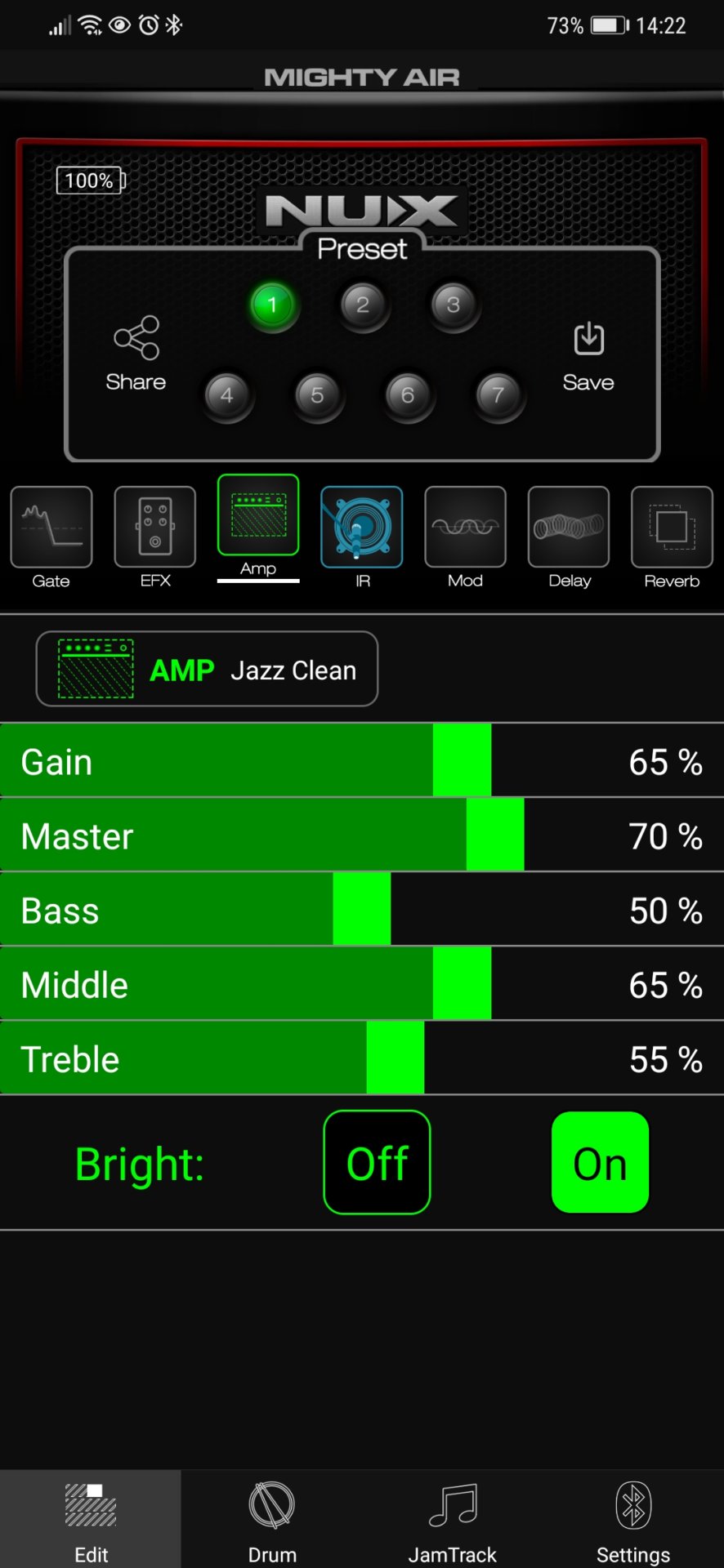Screen dimensions: 724x1568
Task: Save the current preset
Action: coord(588,357)
